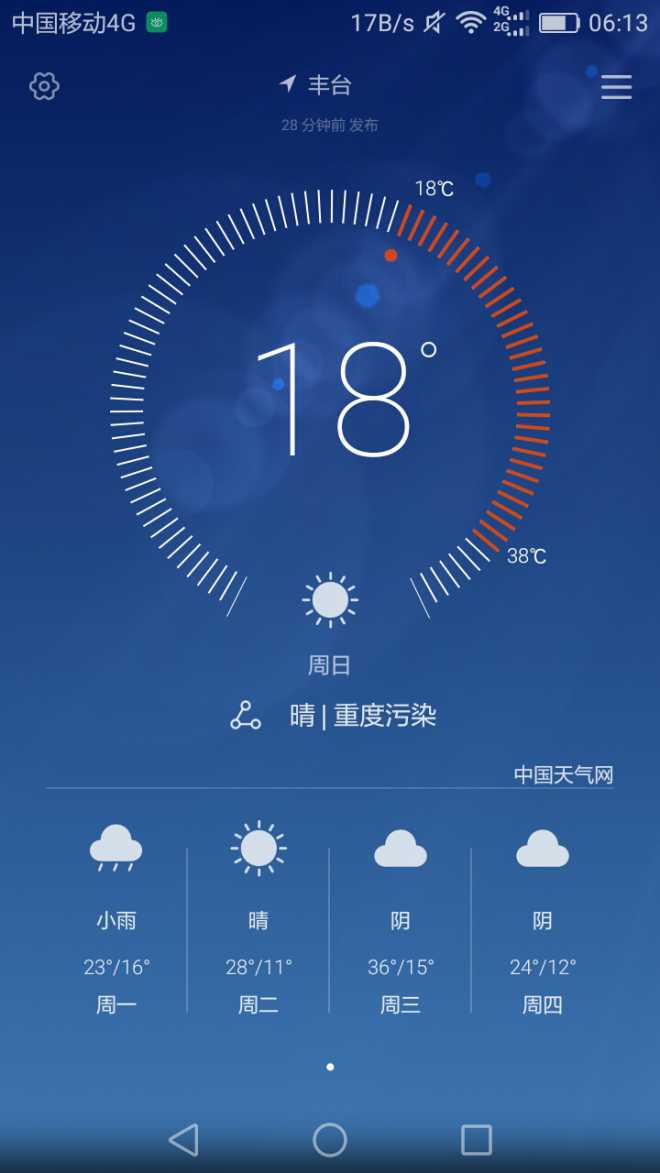The height and width of the screenshot is (1173, 660).
Task: Tap the share icon beside 晴
Action: (x=245, y=716)
